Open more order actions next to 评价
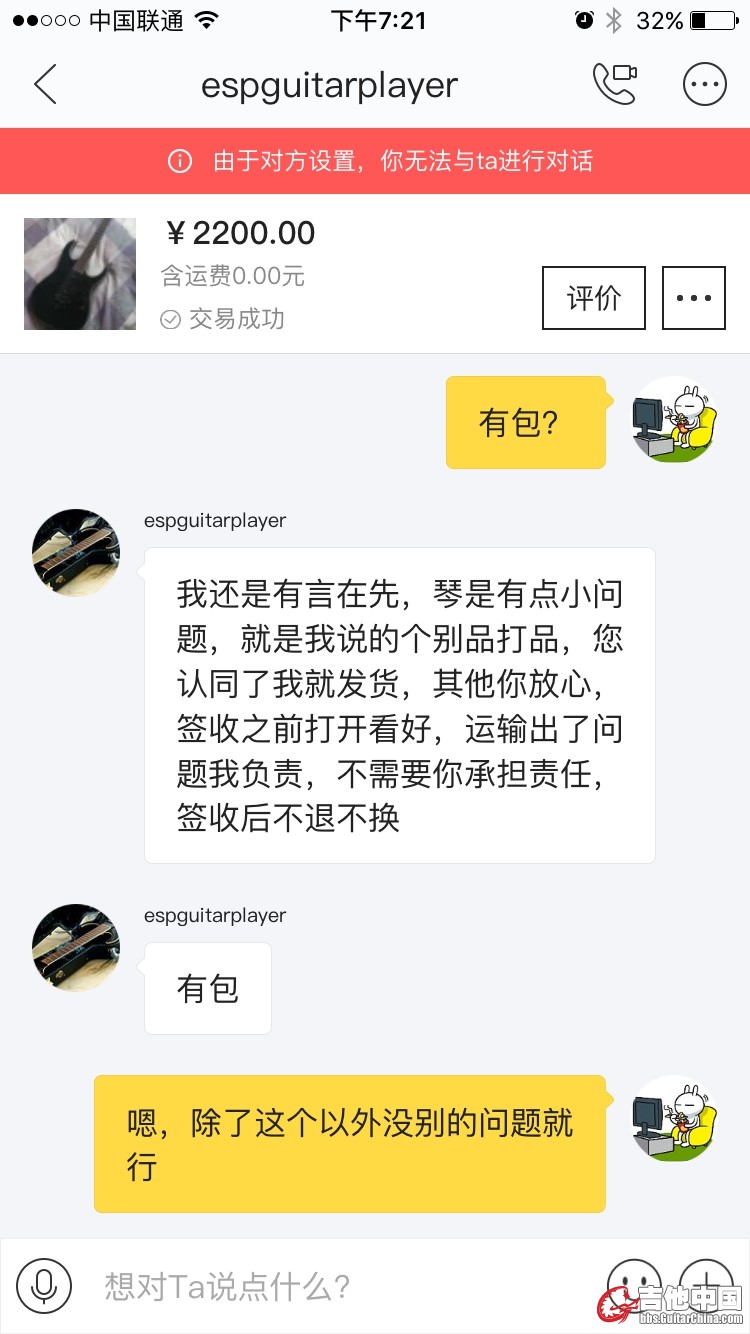This screenshot has height=1334, width=750. 694,298
